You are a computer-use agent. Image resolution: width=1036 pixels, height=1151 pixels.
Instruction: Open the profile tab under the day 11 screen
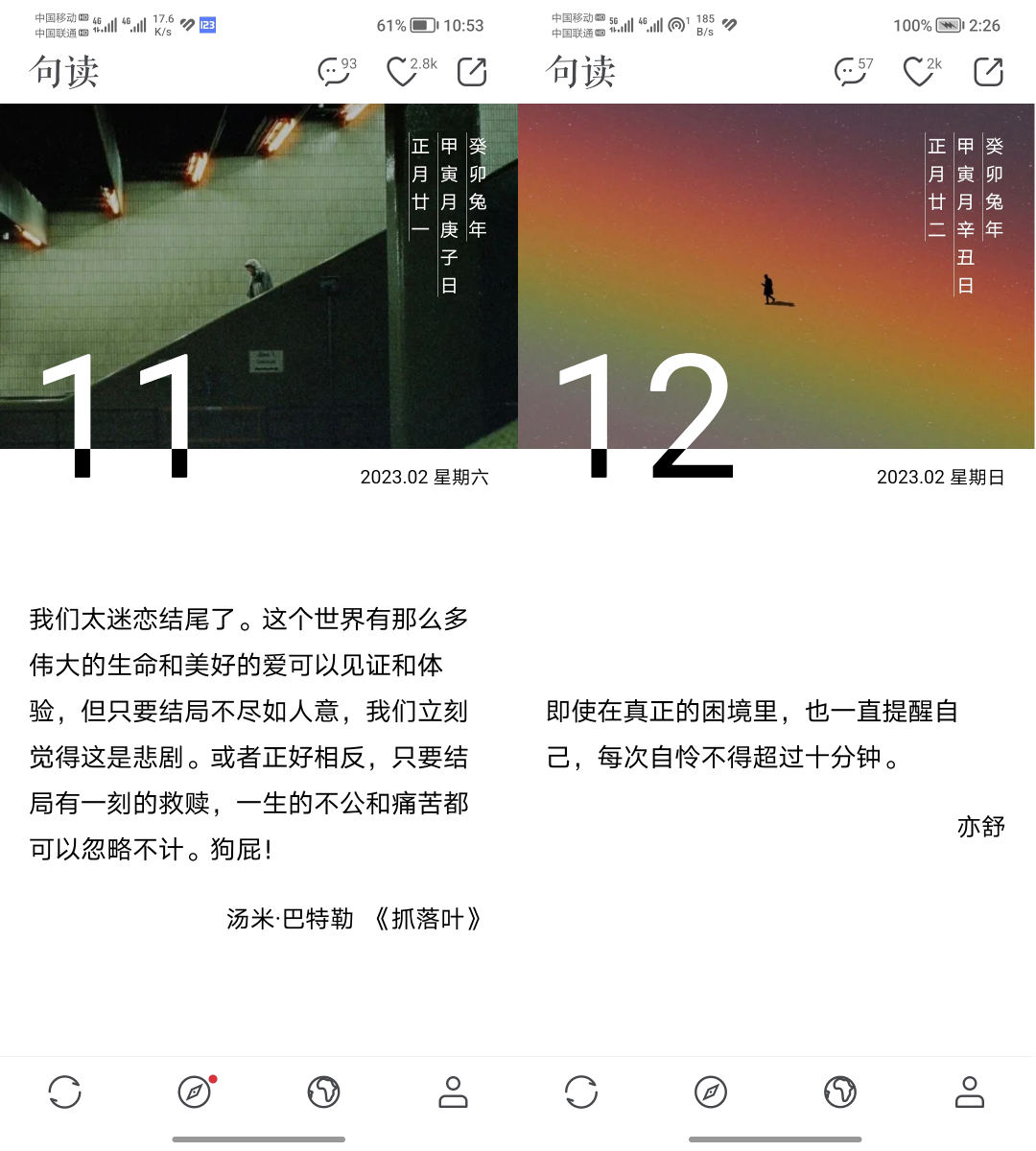pyautogui.click(x=453, y=1092)
